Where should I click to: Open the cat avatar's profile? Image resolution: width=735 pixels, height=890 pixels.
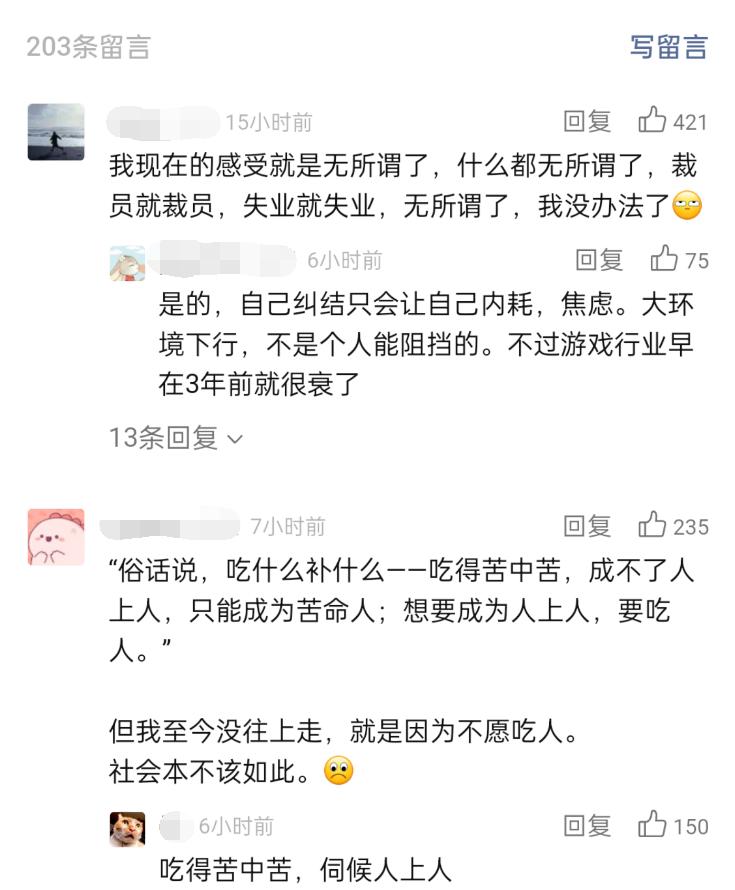[x=127, y=828]
